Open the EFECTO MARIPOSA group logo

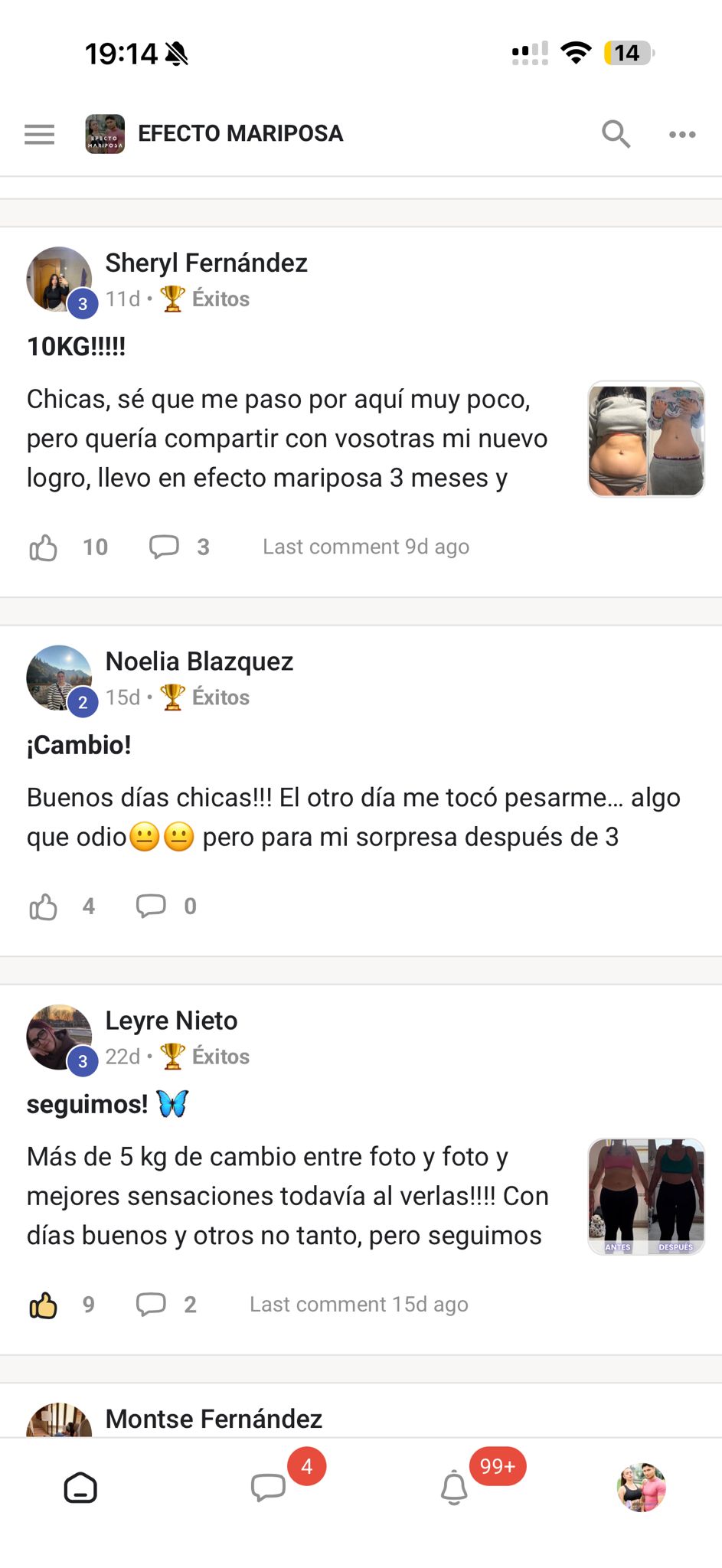tap(105, 134)
